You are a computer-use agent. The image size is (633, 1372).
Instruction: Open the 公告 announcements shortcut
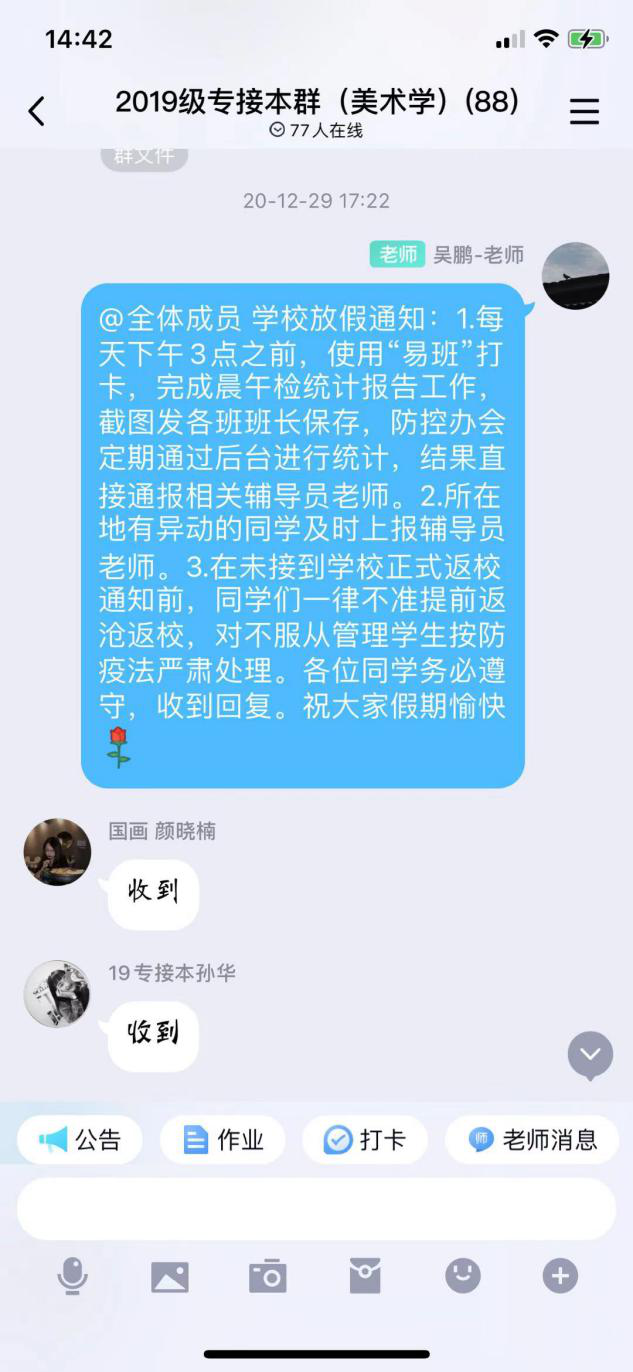(80, 1139)
